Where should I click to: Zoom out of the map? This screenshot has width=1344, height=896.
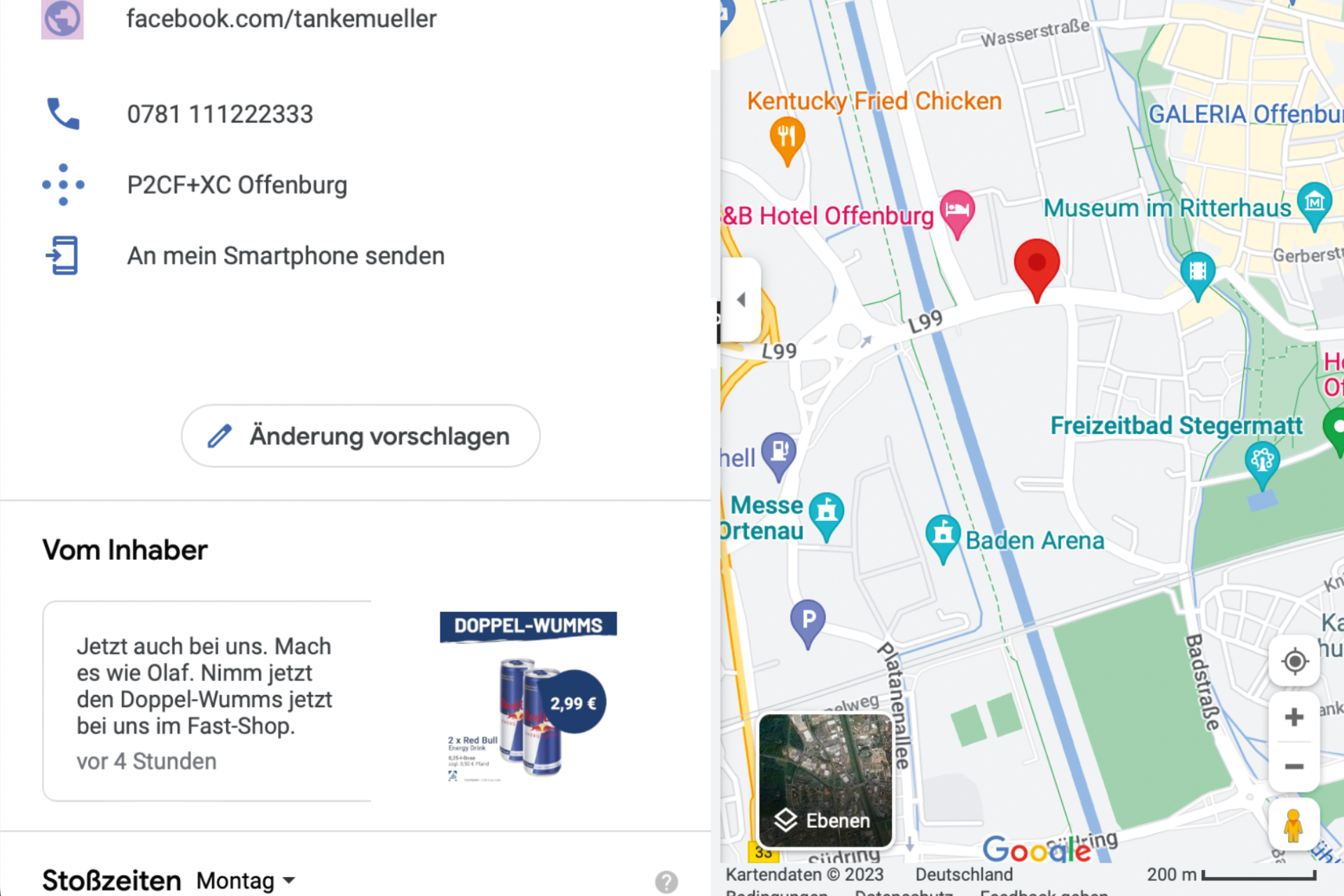pos(1294,766)
